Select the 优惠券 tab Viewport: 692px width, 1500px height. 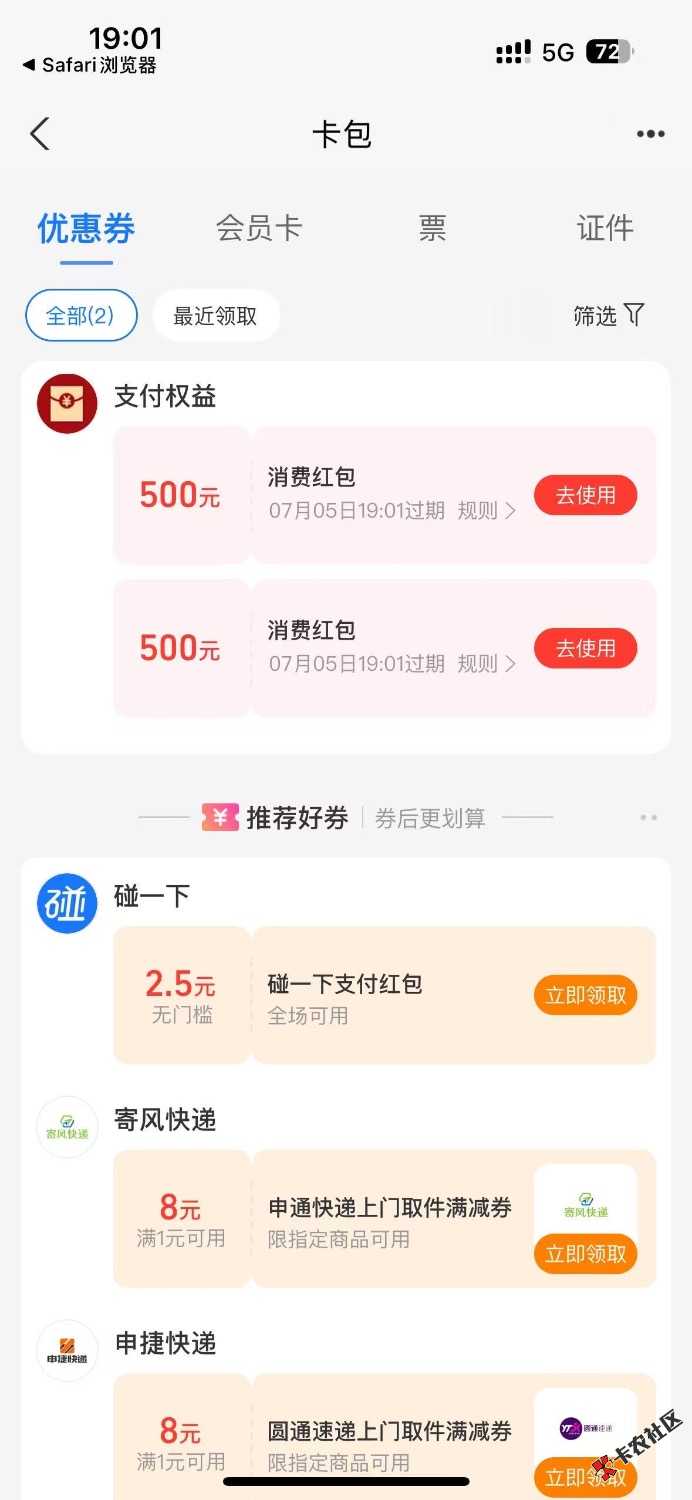pyautogui.click(x=86, y=228)
